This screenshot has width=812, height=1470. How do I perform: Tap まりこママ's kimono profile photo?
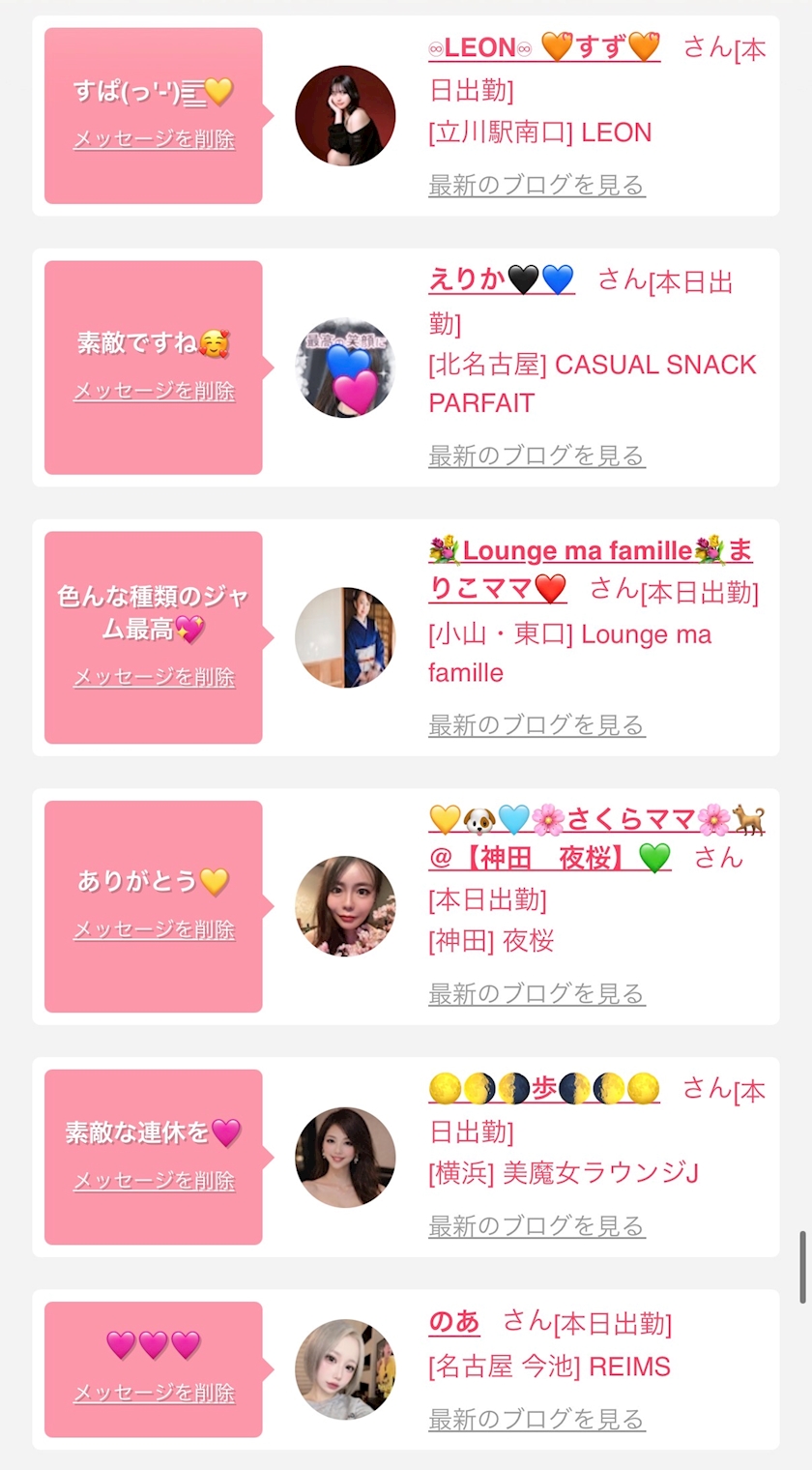coord(345,637)
